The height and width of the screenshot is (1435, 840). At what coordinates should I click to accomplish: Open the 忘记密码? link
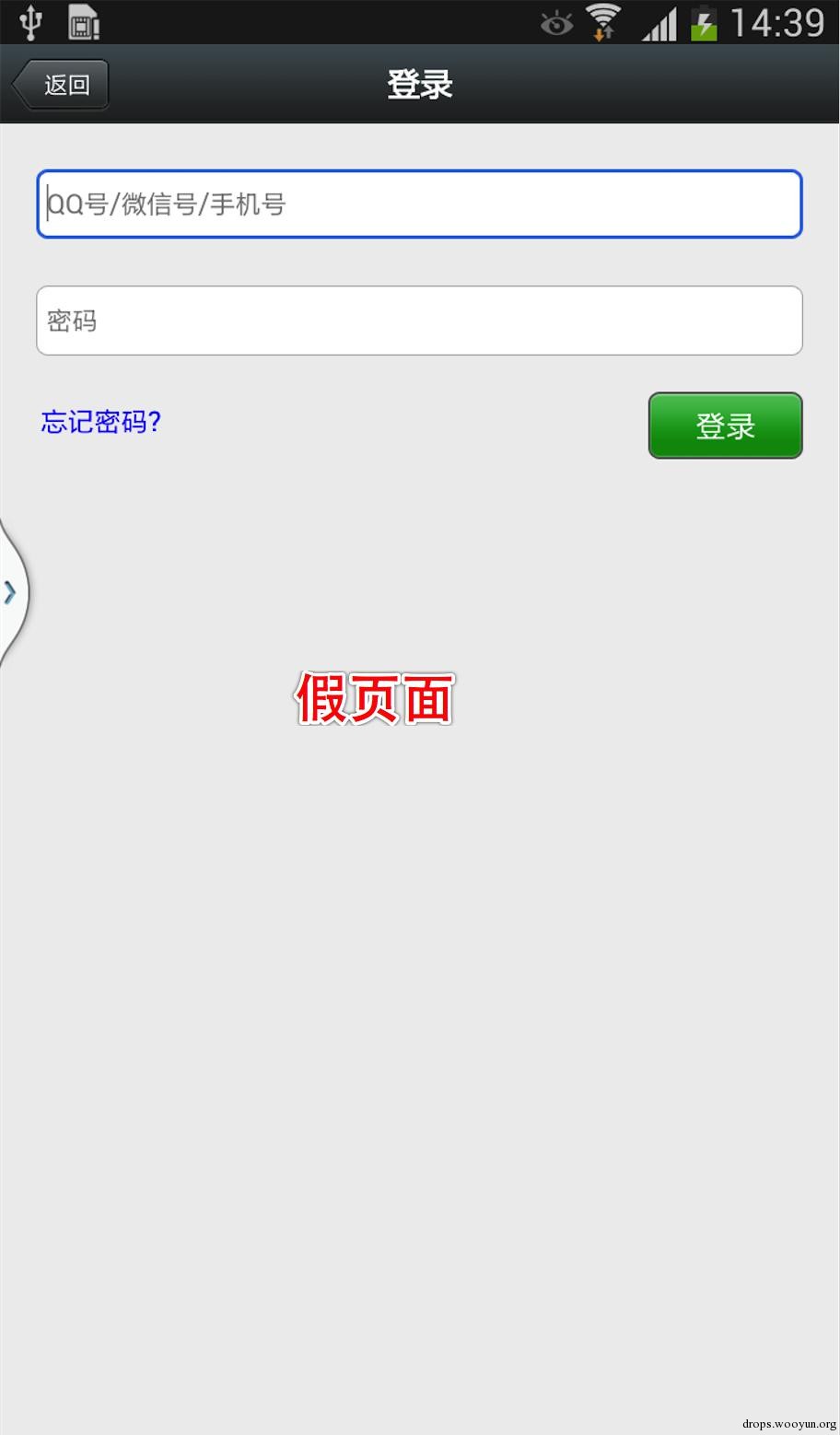click(101, 422)
